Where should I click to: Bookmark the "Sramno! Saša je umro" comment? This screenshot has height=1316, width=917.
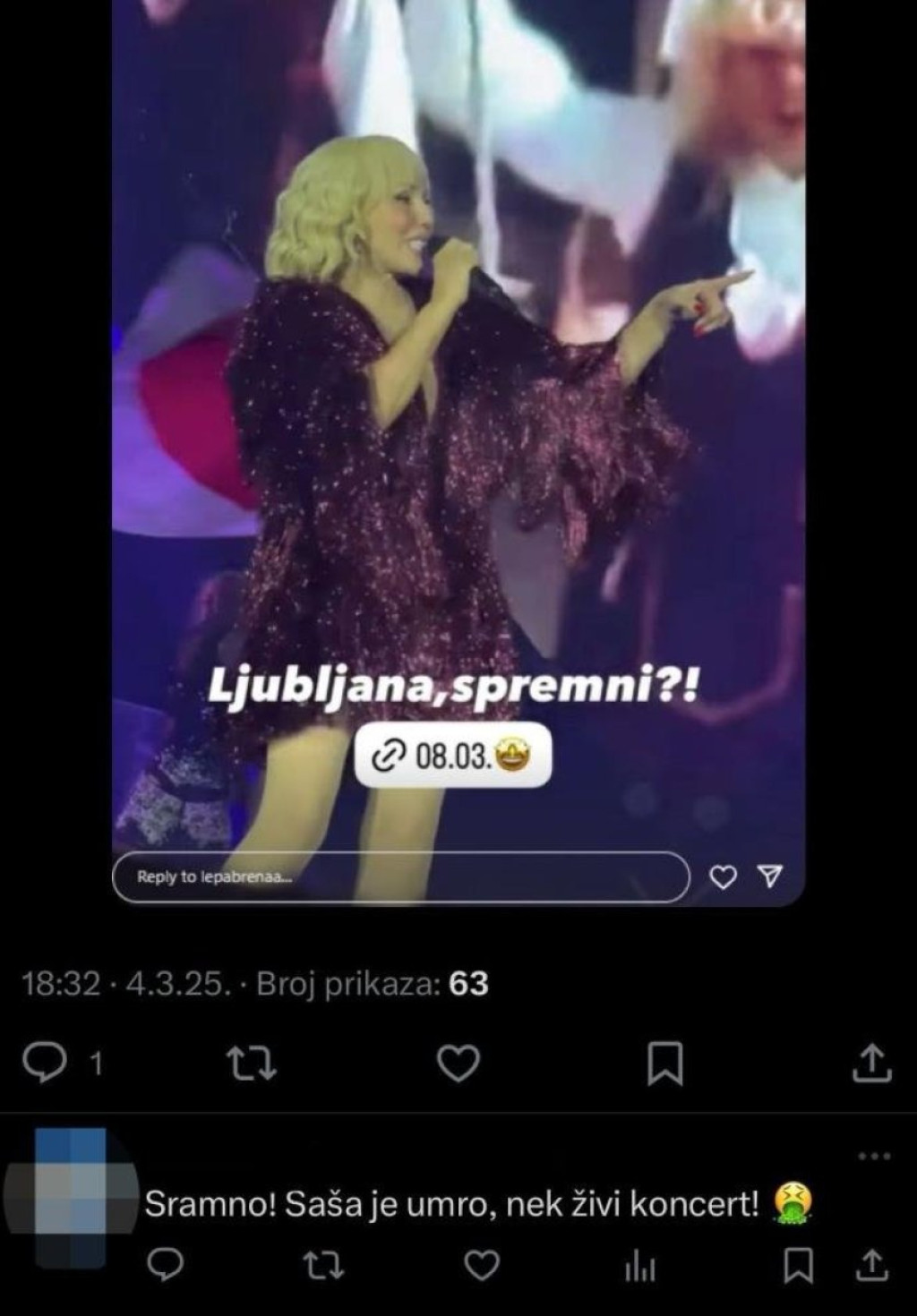[799, 1265]
